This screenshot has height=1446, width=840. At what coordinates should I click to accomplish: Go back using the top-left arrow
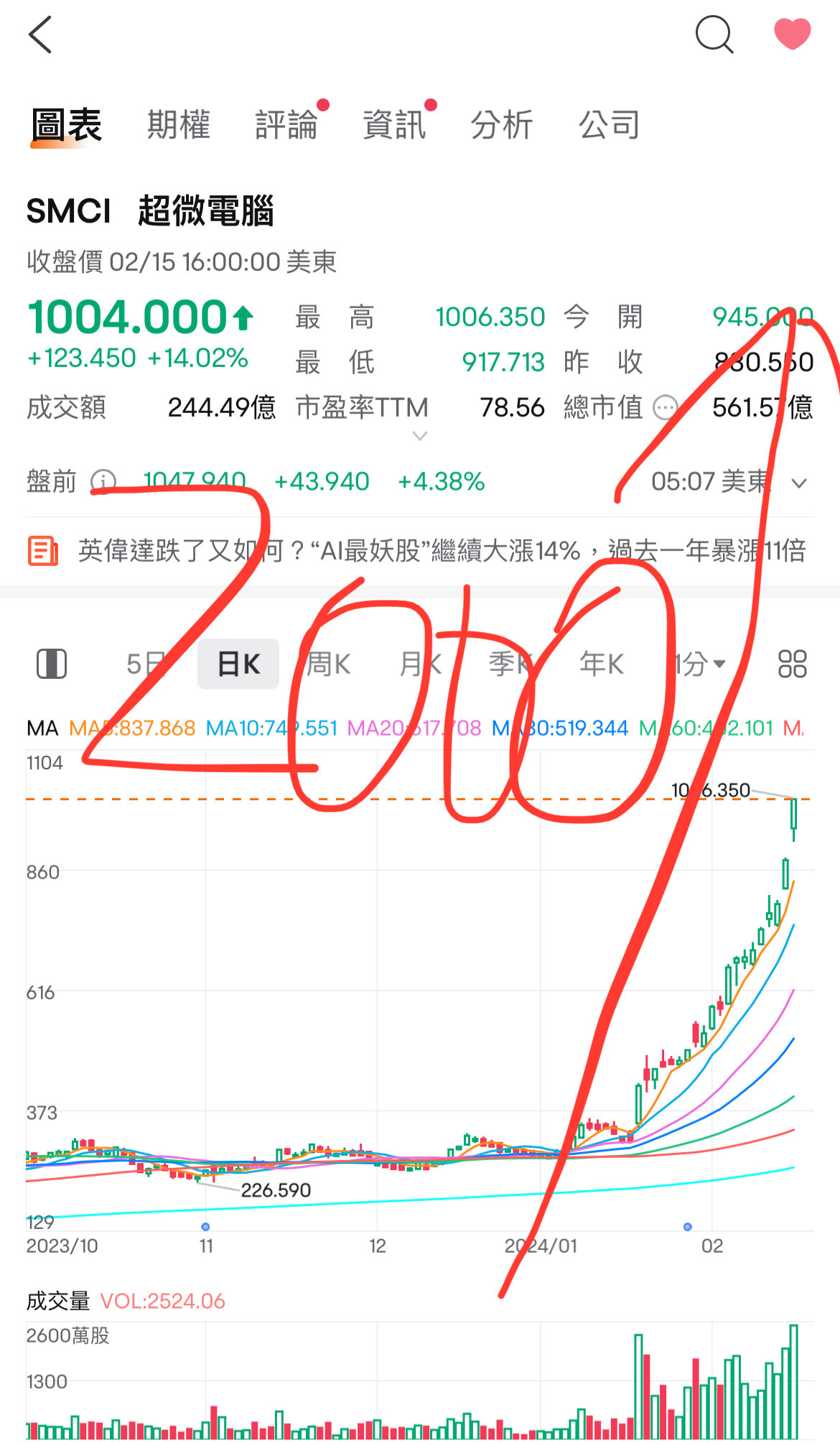tap(40, 34)
